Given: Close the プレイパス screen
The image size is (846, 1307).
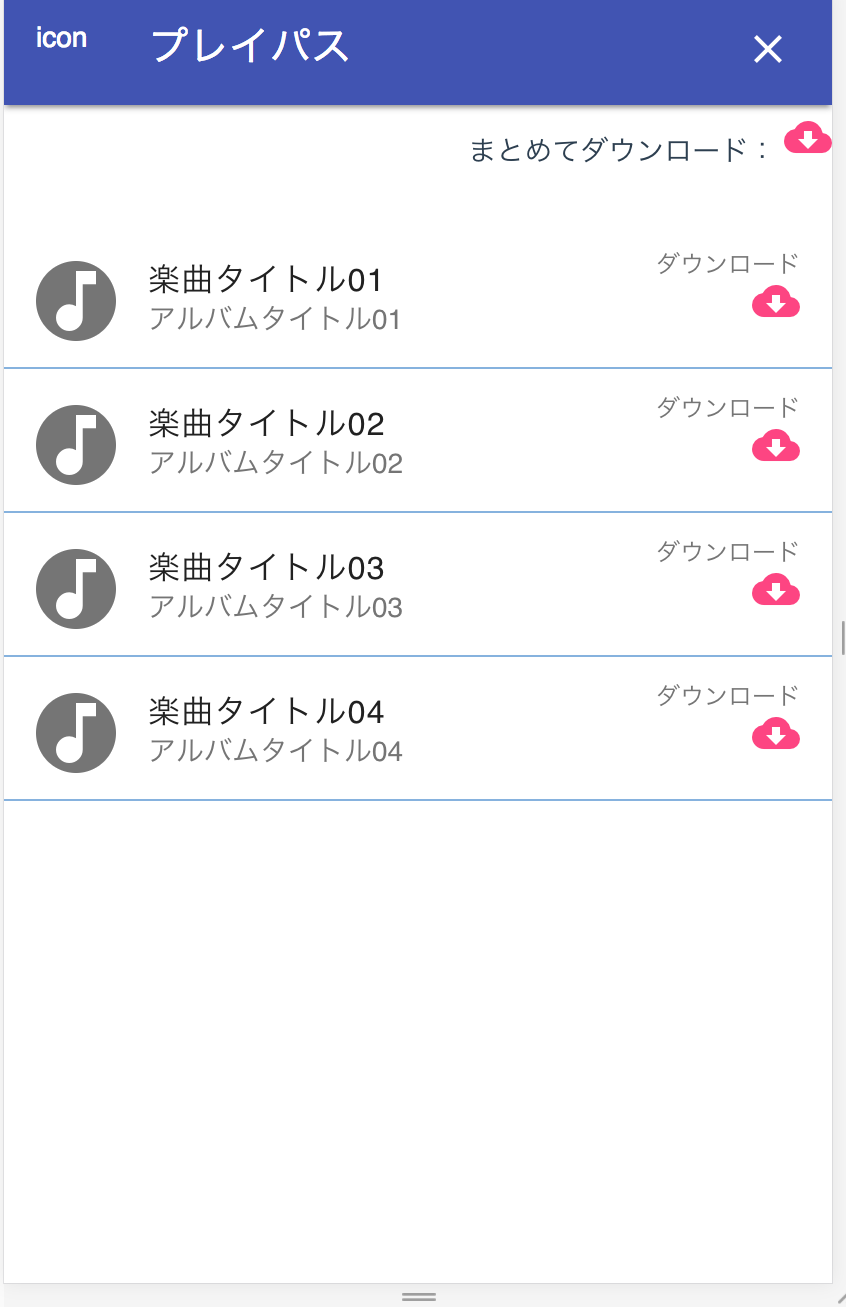Looking at the screenshot, I should click(x=767, y=49).
